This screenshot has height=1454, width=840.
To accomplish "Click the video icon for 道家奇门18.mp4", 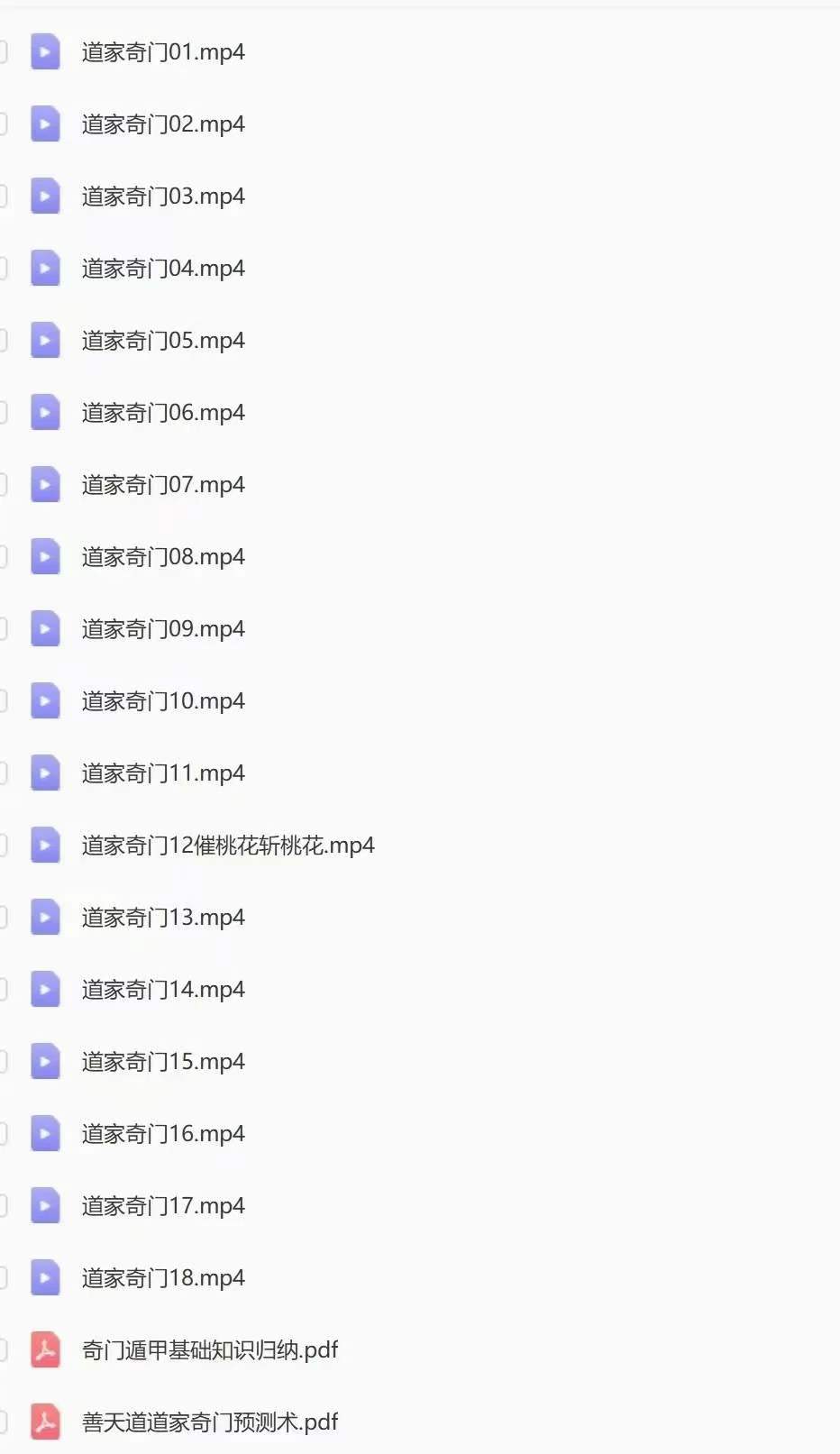I will point(44,1277).
